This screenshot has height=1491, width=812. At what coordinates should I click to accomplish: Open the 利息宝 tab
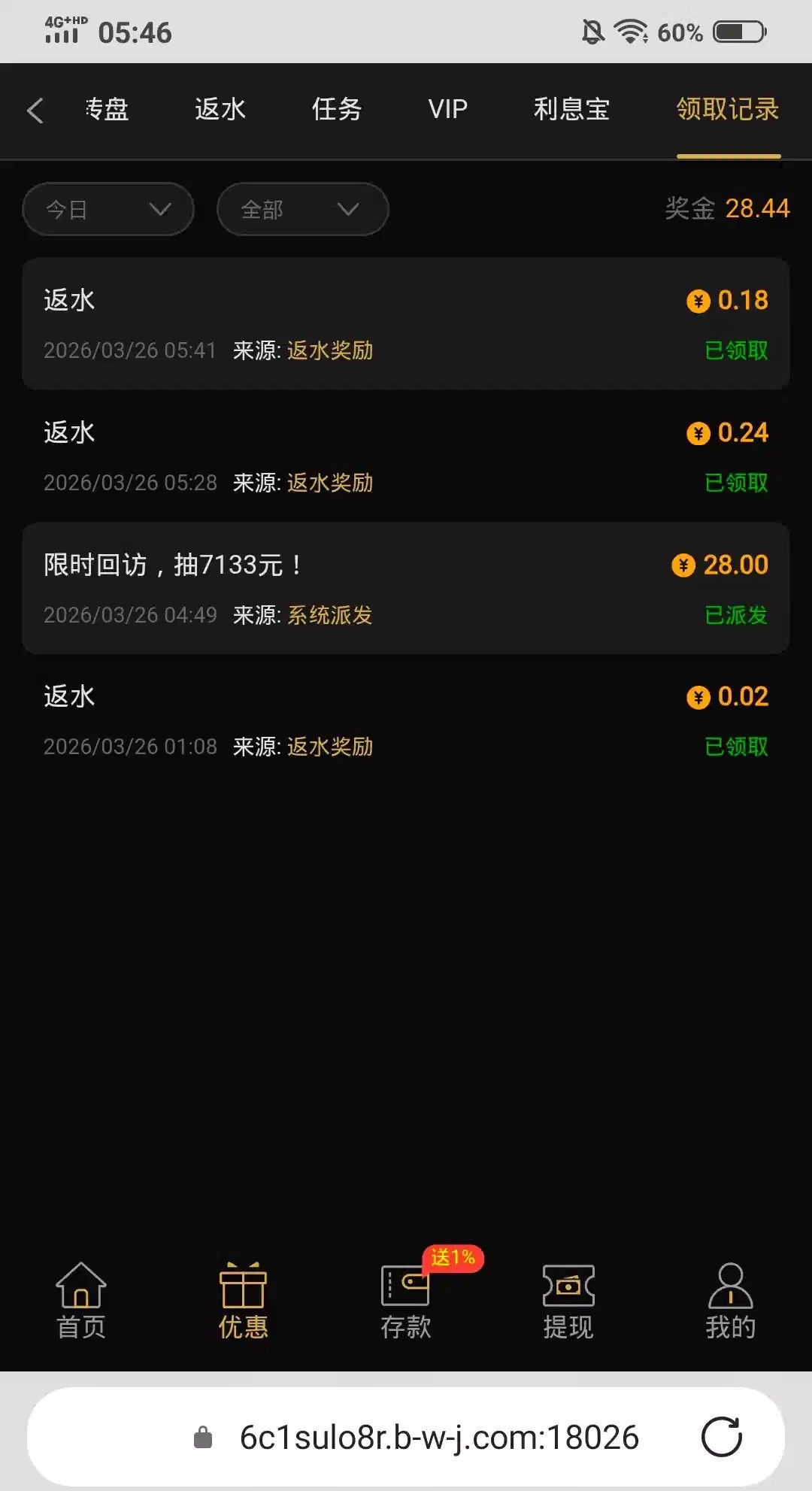(571, 110)
